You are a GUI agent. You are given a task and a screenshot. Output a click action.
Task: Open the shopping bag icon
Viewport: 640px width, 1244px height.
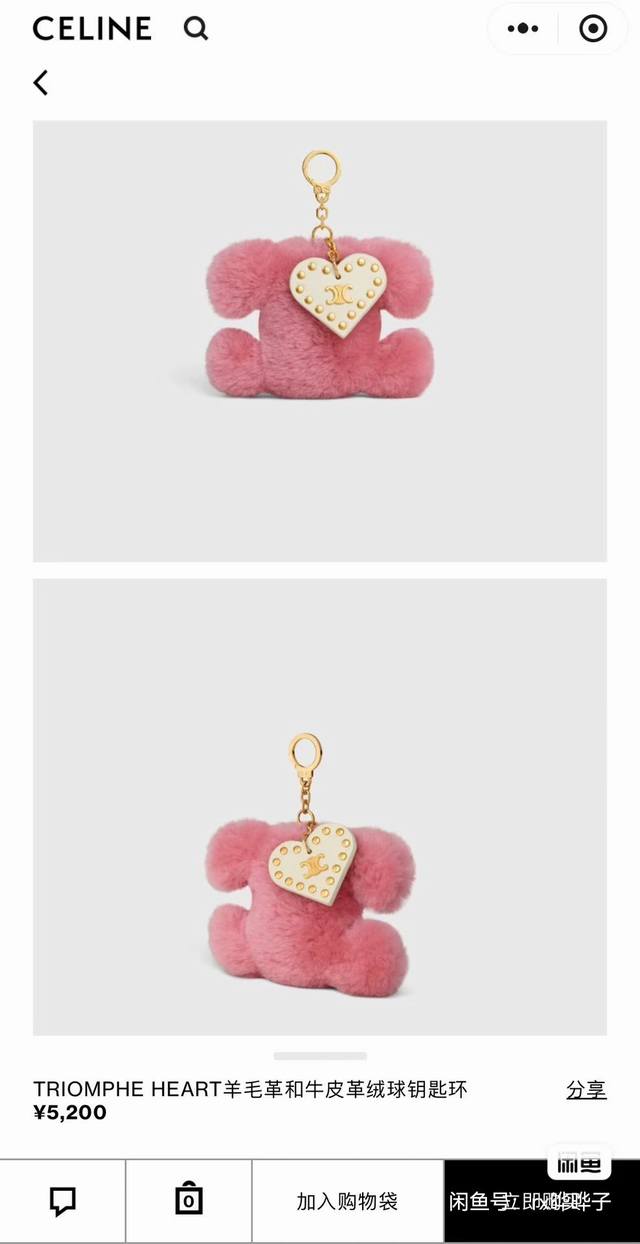pyautogui.click(x=188, y=1200)
